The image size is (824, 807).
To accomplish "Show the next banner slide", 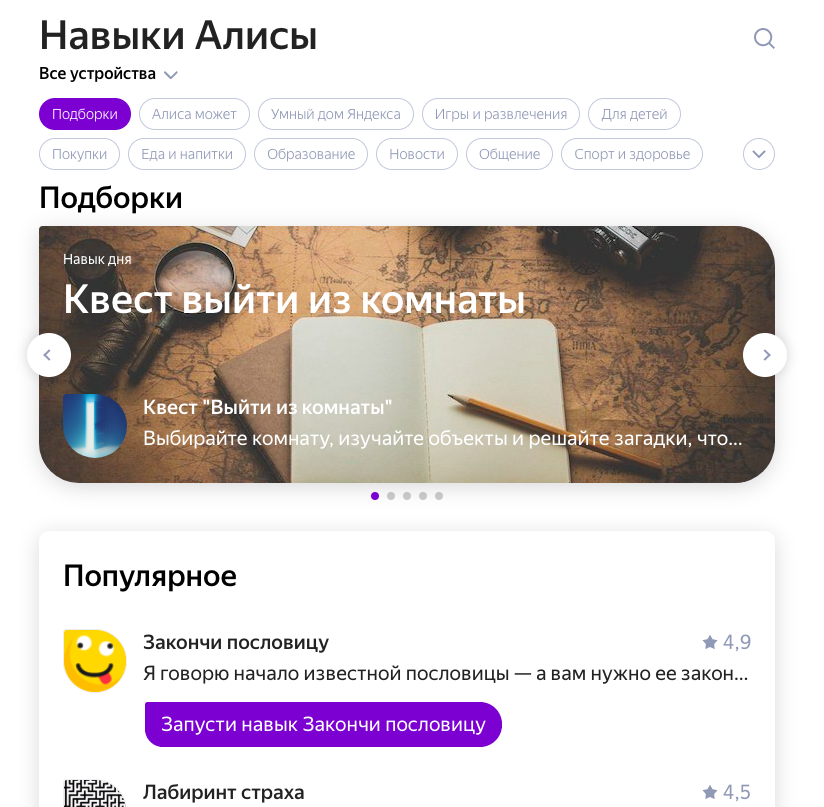I will 765,355.
